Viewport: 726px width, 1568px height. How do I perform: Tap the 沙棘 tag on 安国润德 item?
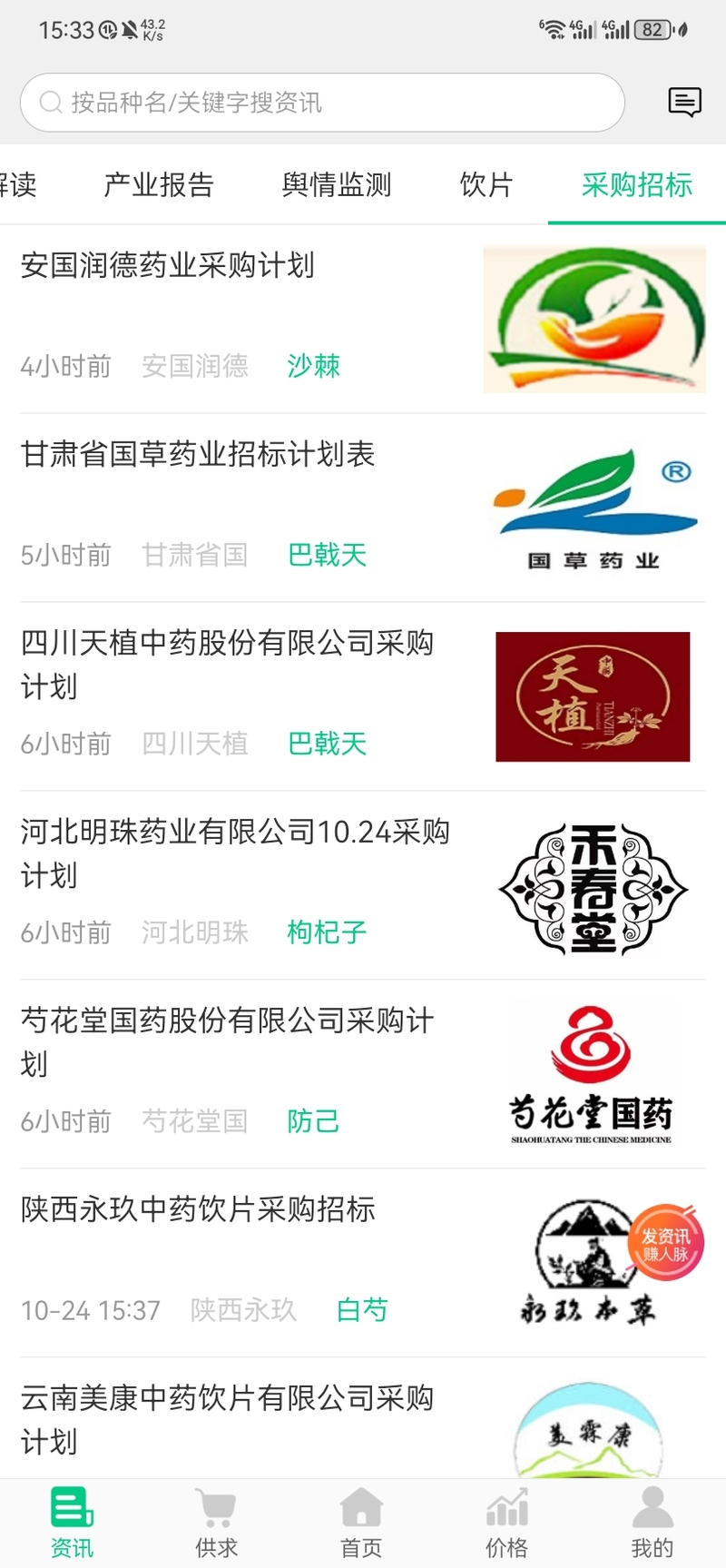click(313, 366)
